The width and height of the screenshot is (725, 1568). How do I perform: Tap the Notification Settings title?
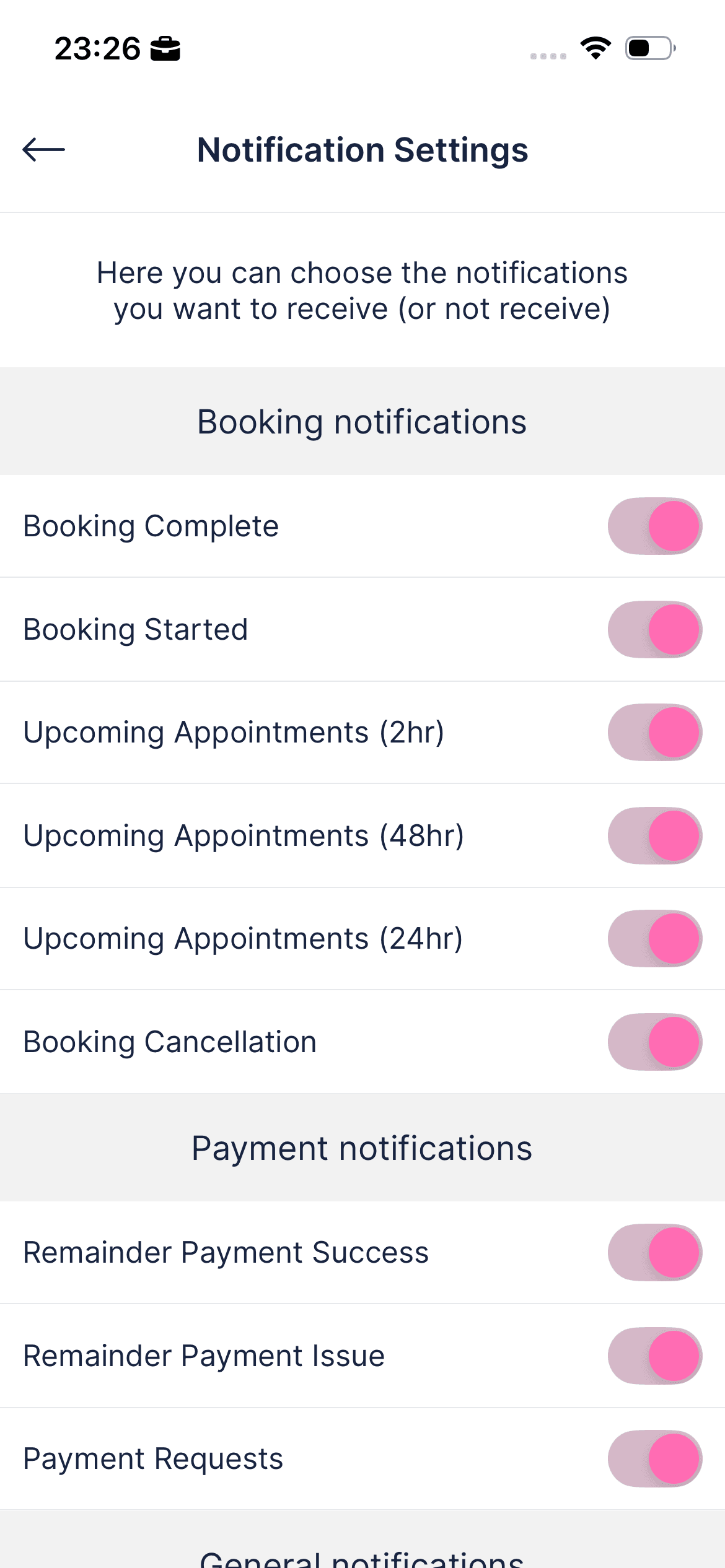[x=362, y=150]
